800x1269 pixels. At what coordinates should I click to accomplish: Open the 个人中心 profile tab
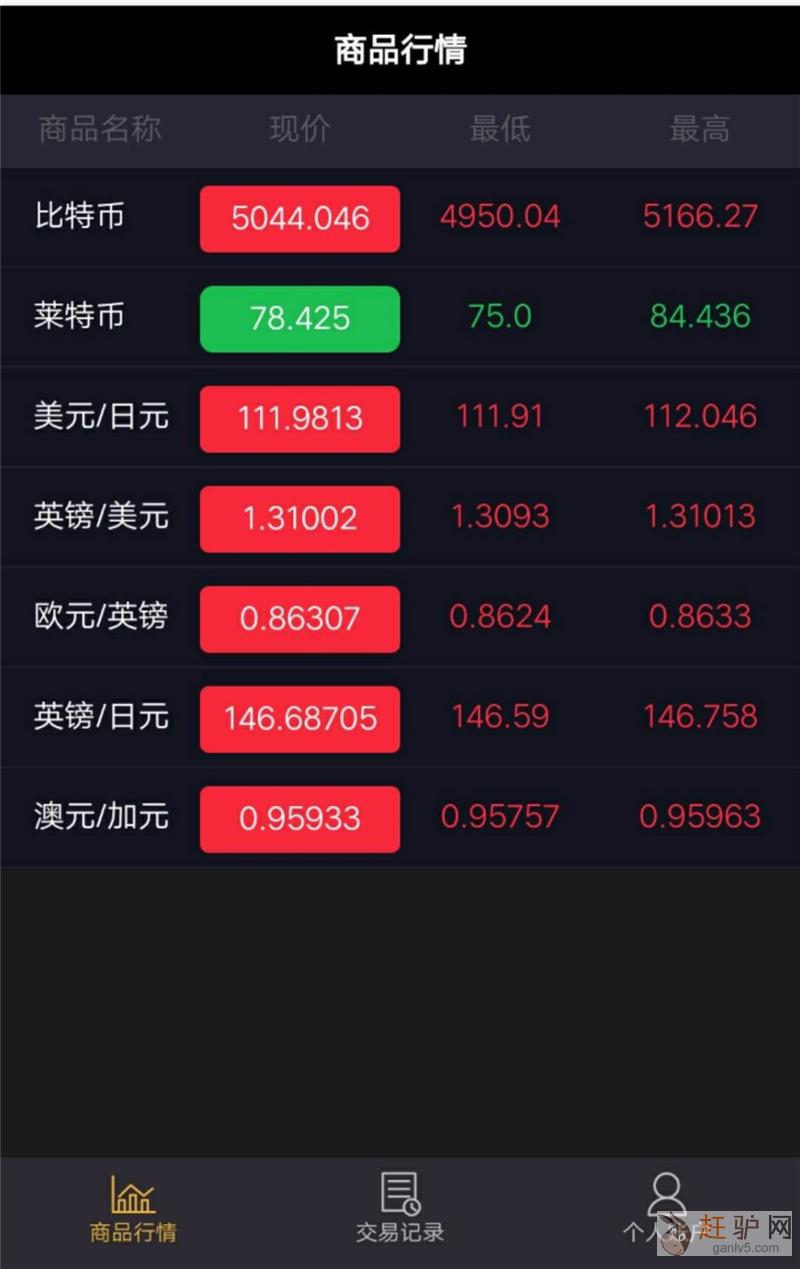click(665, 1208)
